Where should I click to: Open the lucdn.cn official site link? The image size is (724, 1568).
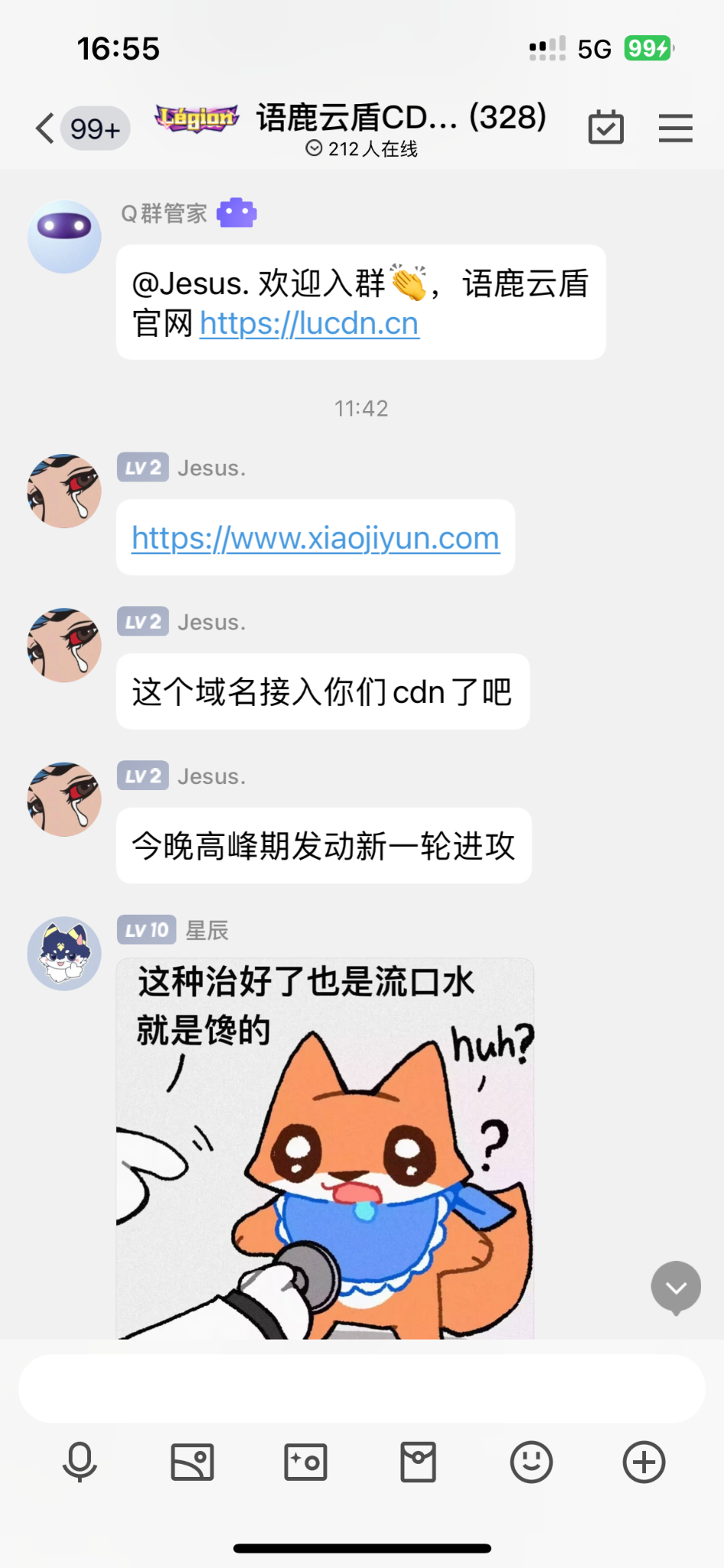pos(309,324)
